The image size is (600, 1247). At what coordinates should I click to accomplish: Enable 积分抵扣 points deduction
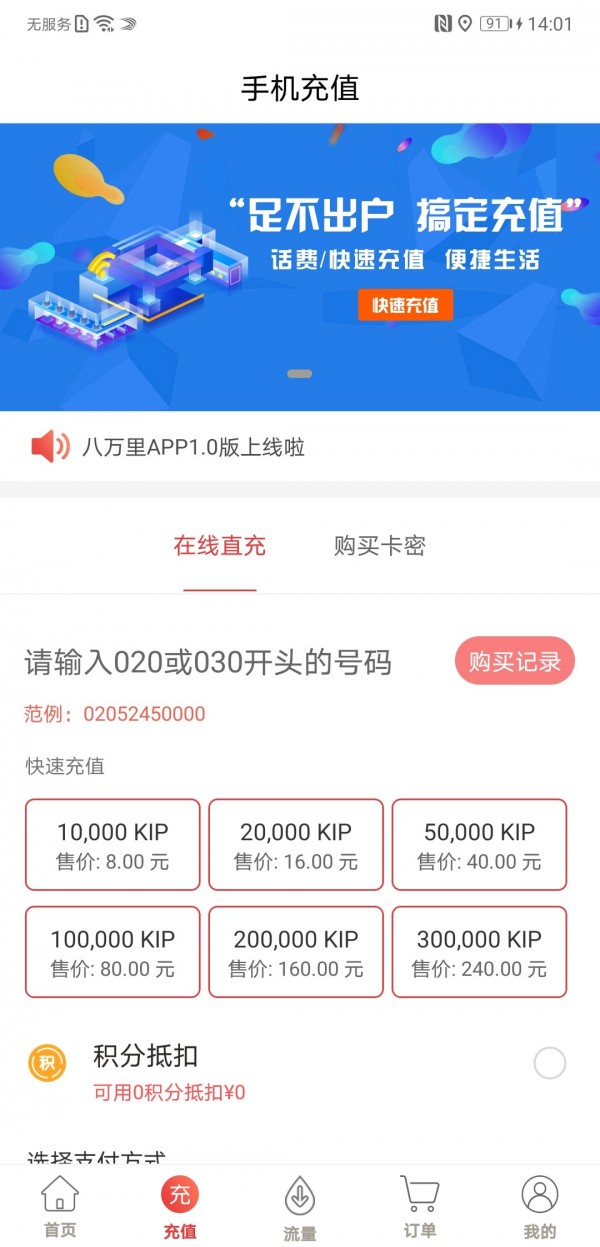tap(549, 1063)
